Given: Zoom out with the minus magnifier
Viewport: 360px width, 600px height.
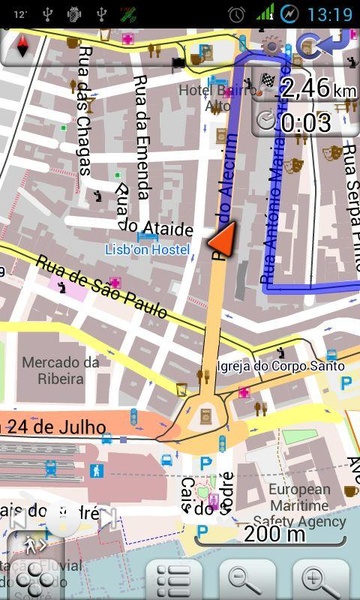Looking at the screenshot, I should [x=247, y=580].
